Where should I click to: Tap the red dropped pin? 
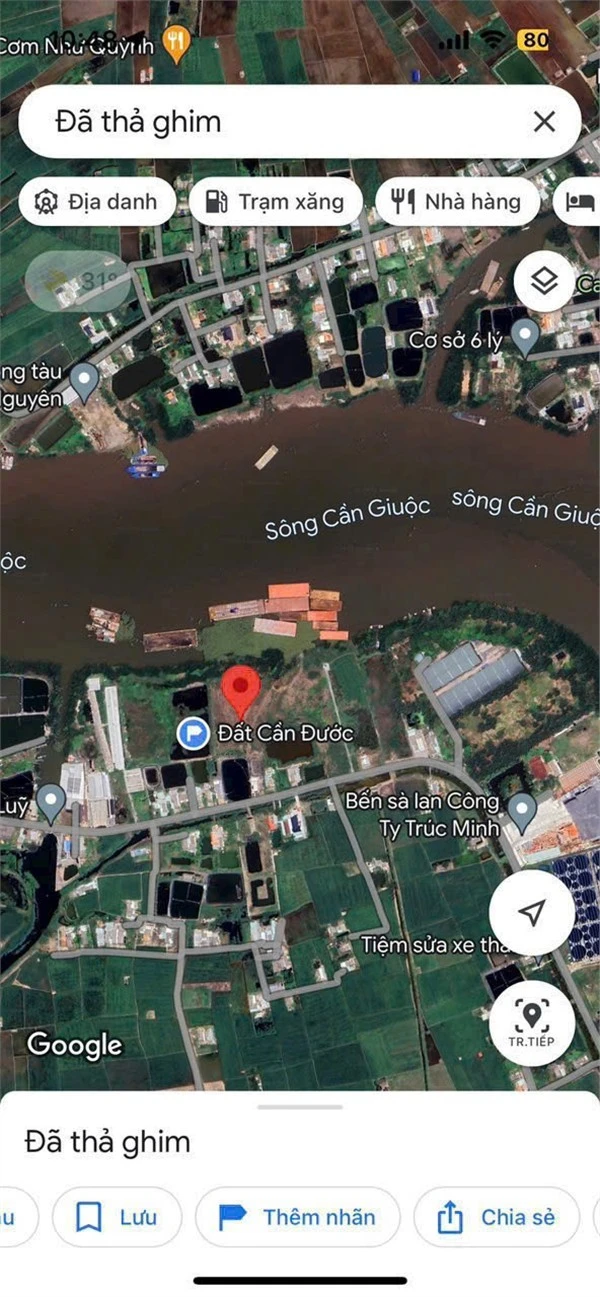click(240, 688)
